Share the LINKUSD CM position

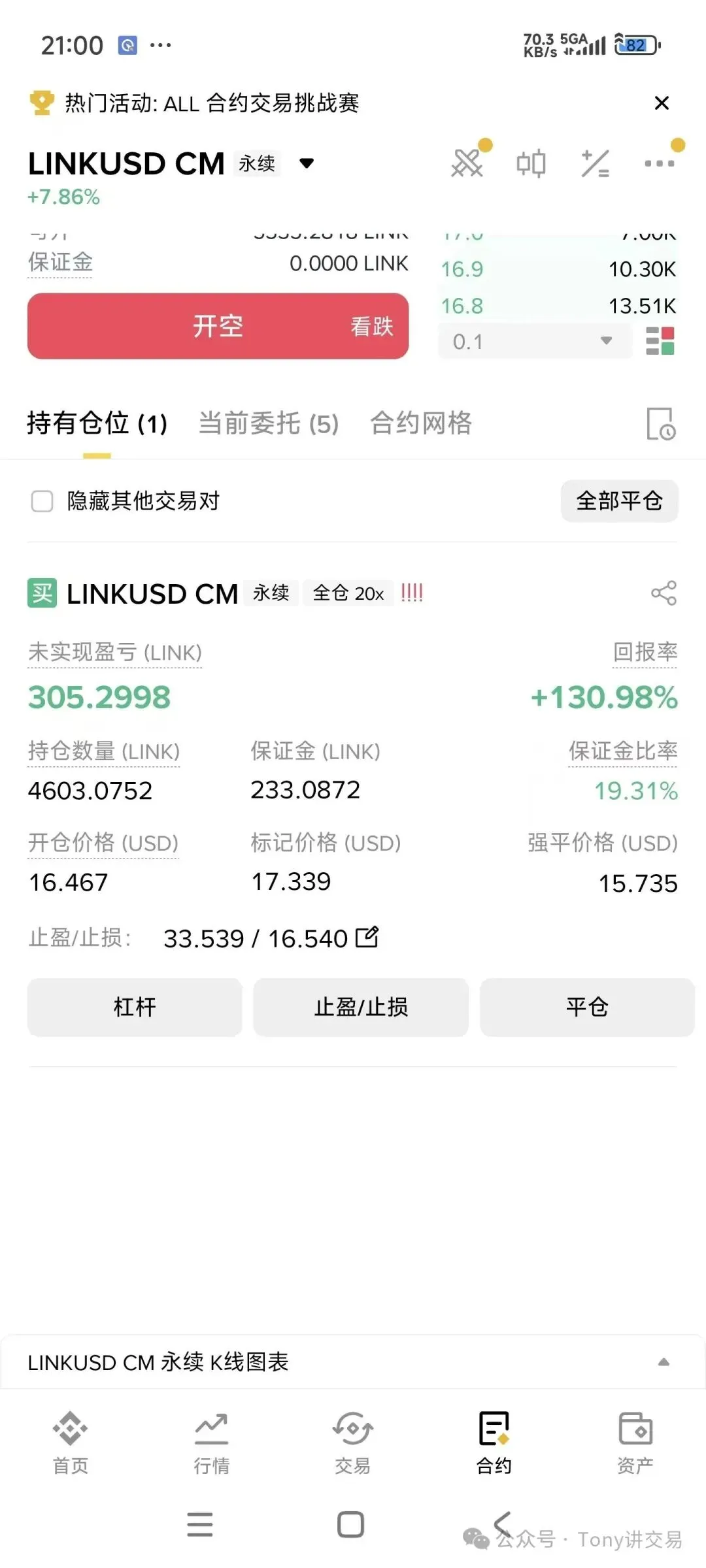[664, 593]
